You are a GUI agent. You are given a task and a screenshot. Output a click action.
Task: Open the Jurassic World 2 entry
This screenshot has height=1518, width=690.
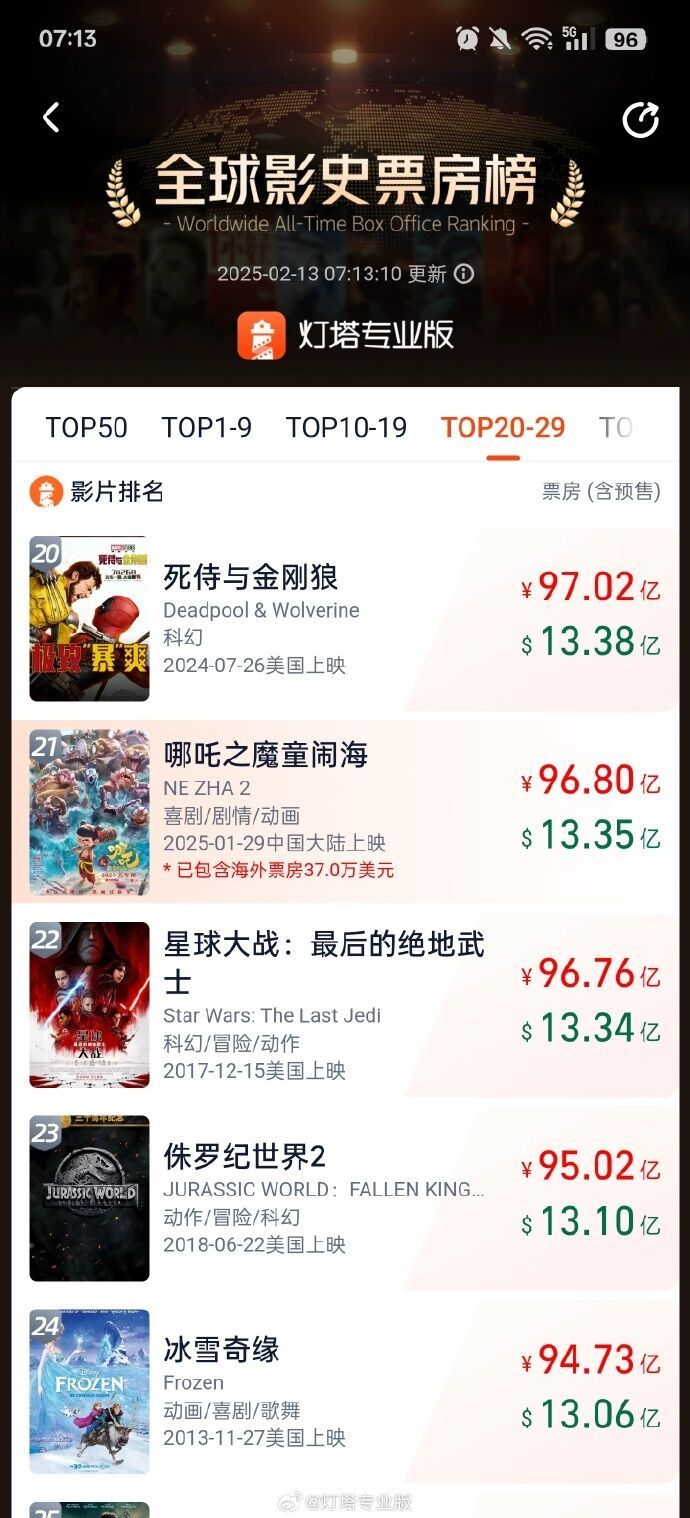click(345, 1198)
